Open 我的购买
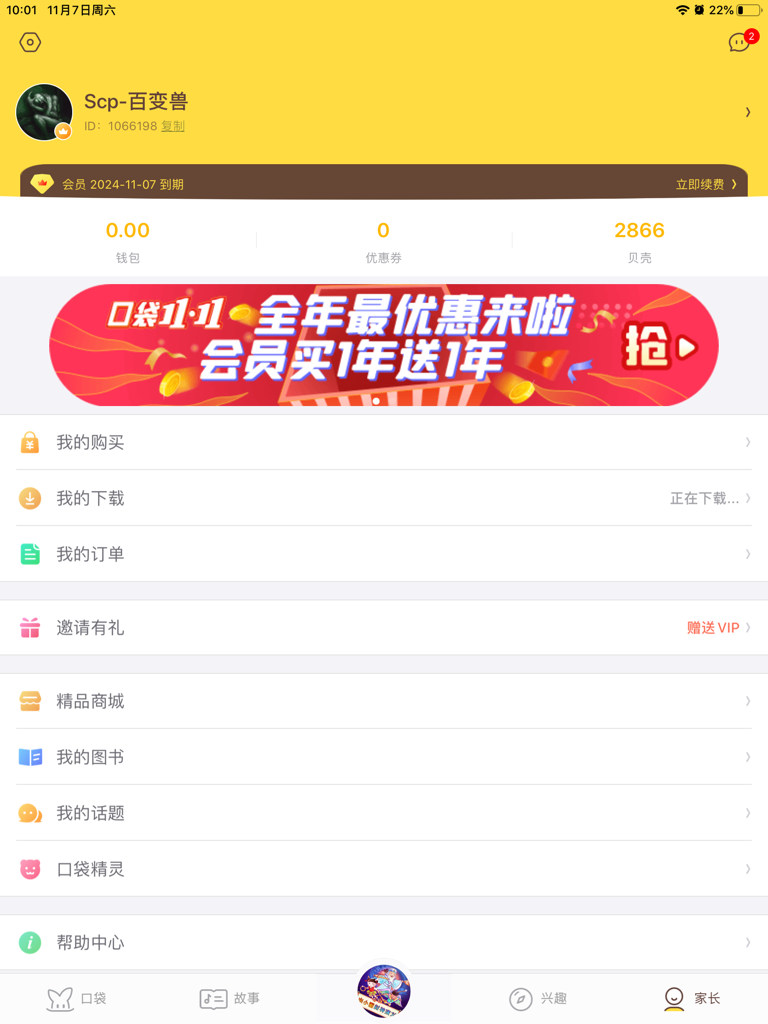This screenshot has height=1024, width=768. [384, 442]
